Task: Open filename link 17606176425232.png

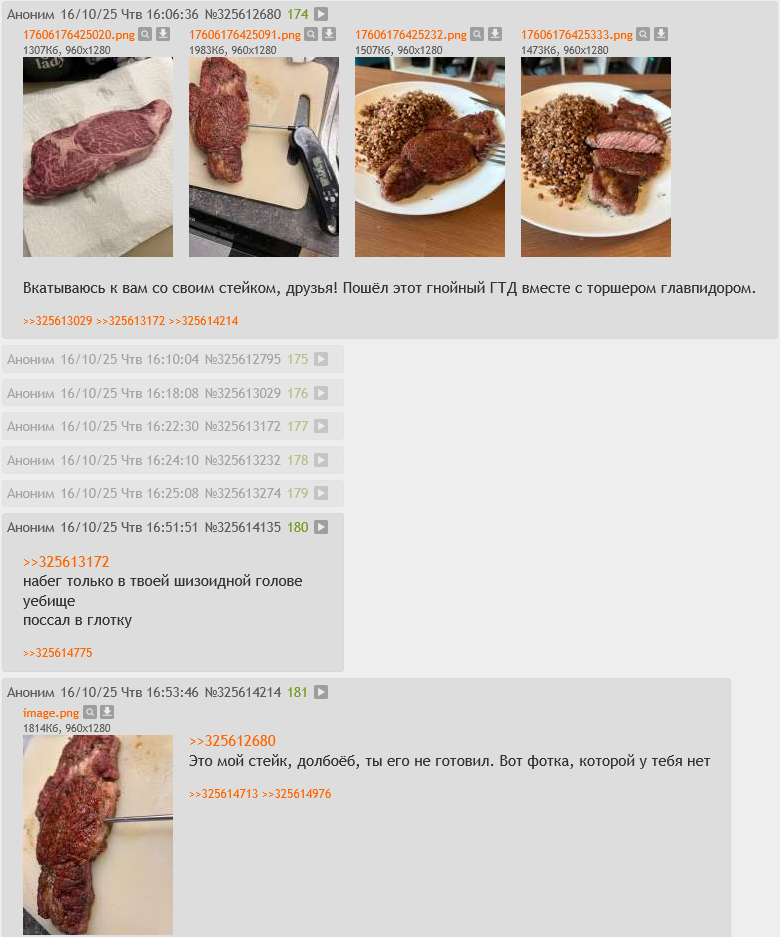Action: pos(410,34)
